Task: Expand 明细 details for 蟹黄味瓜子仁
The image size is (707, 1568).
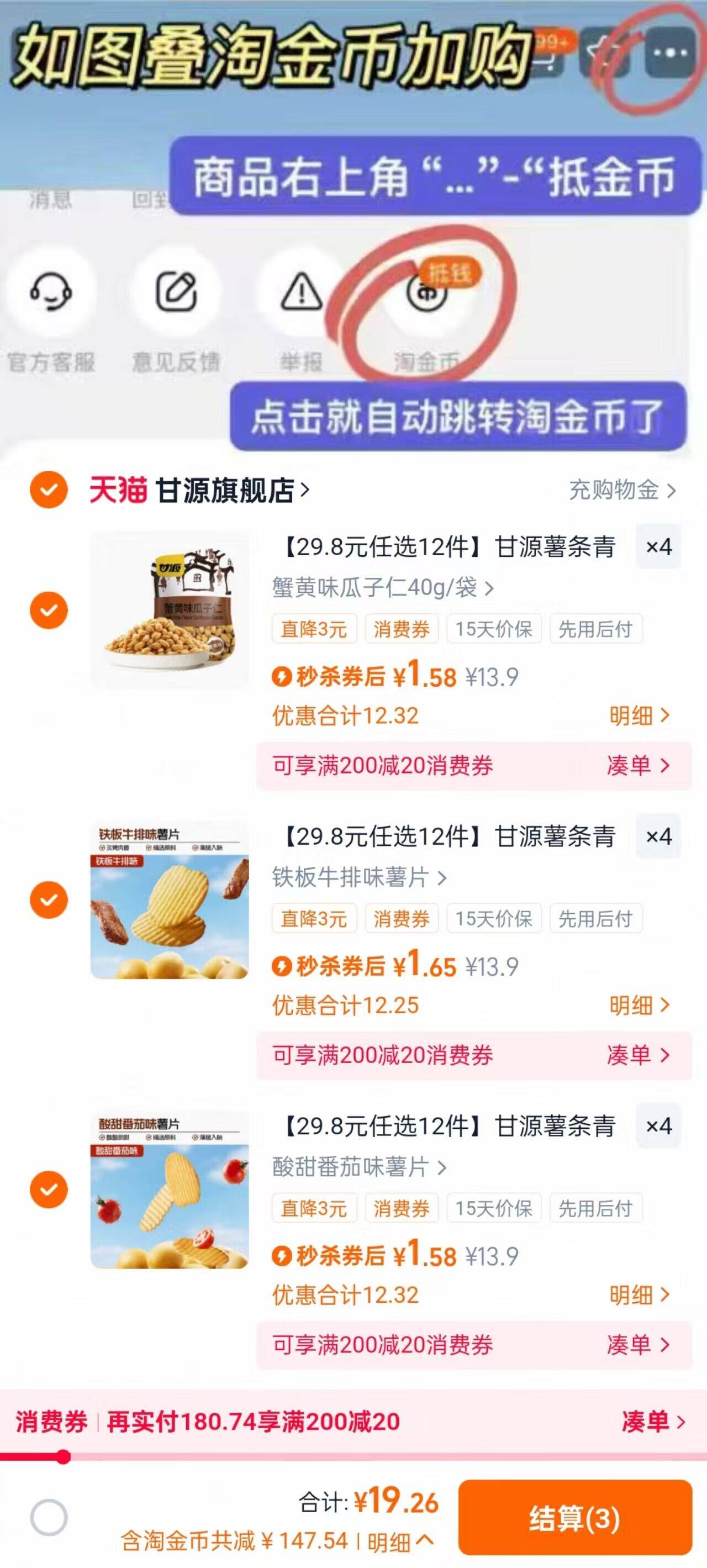Action: click(x=633, y=717)
